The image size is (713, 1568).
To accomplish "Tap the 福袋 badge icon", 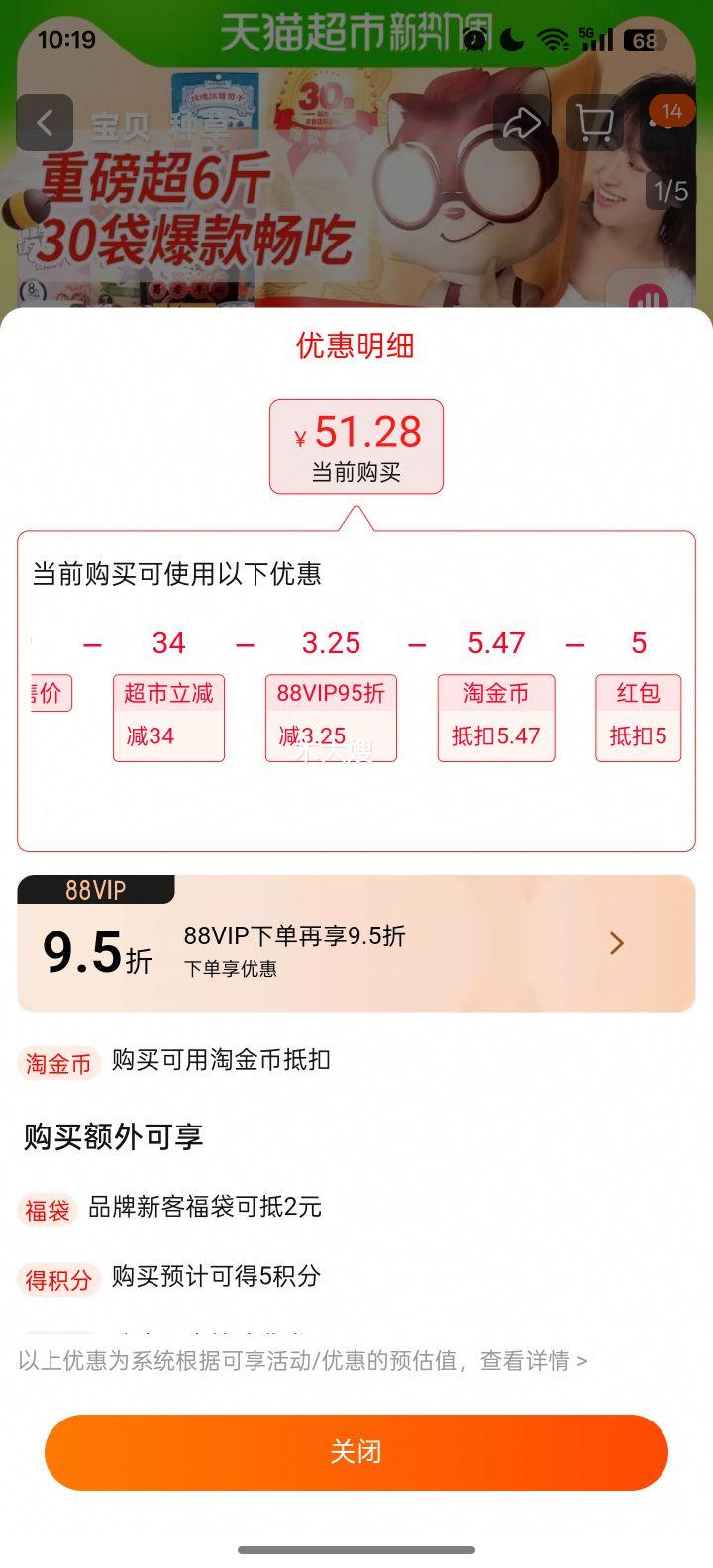I will coord(47,1209).
